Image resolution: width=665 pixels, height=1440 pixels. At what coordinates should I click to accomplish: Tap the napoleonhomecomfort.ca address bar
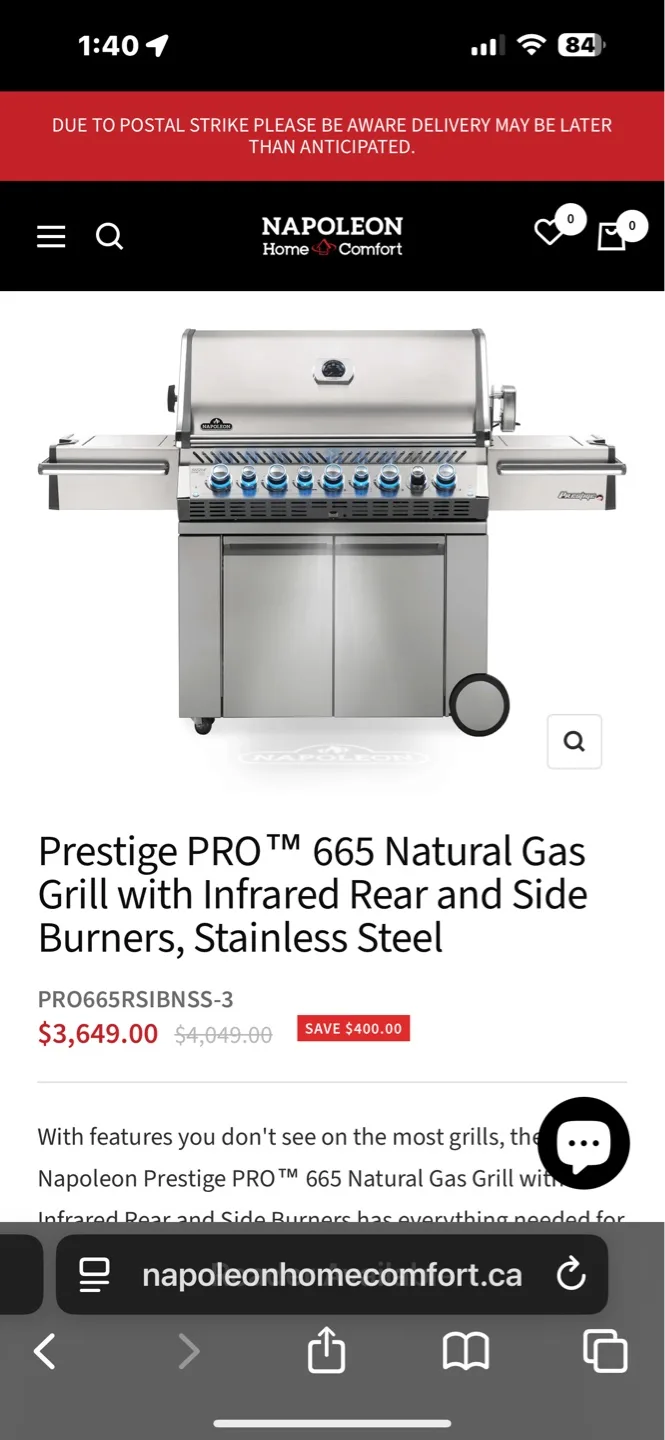pyautogui.click(x=332, y=1275)
